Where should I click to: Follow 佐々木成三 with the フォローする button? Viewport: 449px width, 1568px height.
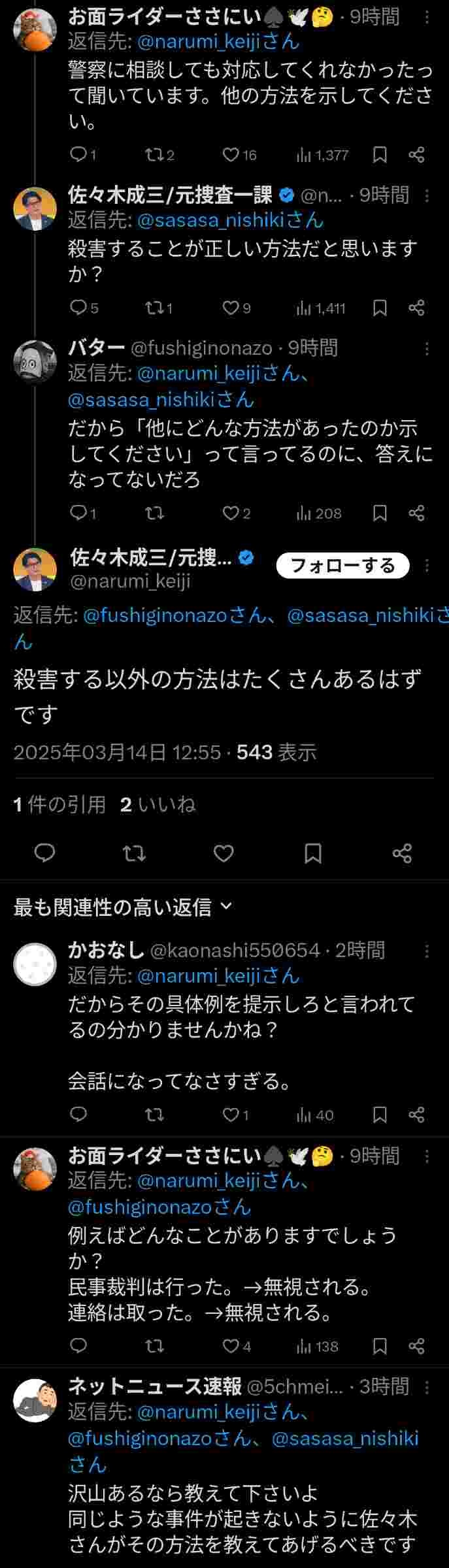(342, 565)
